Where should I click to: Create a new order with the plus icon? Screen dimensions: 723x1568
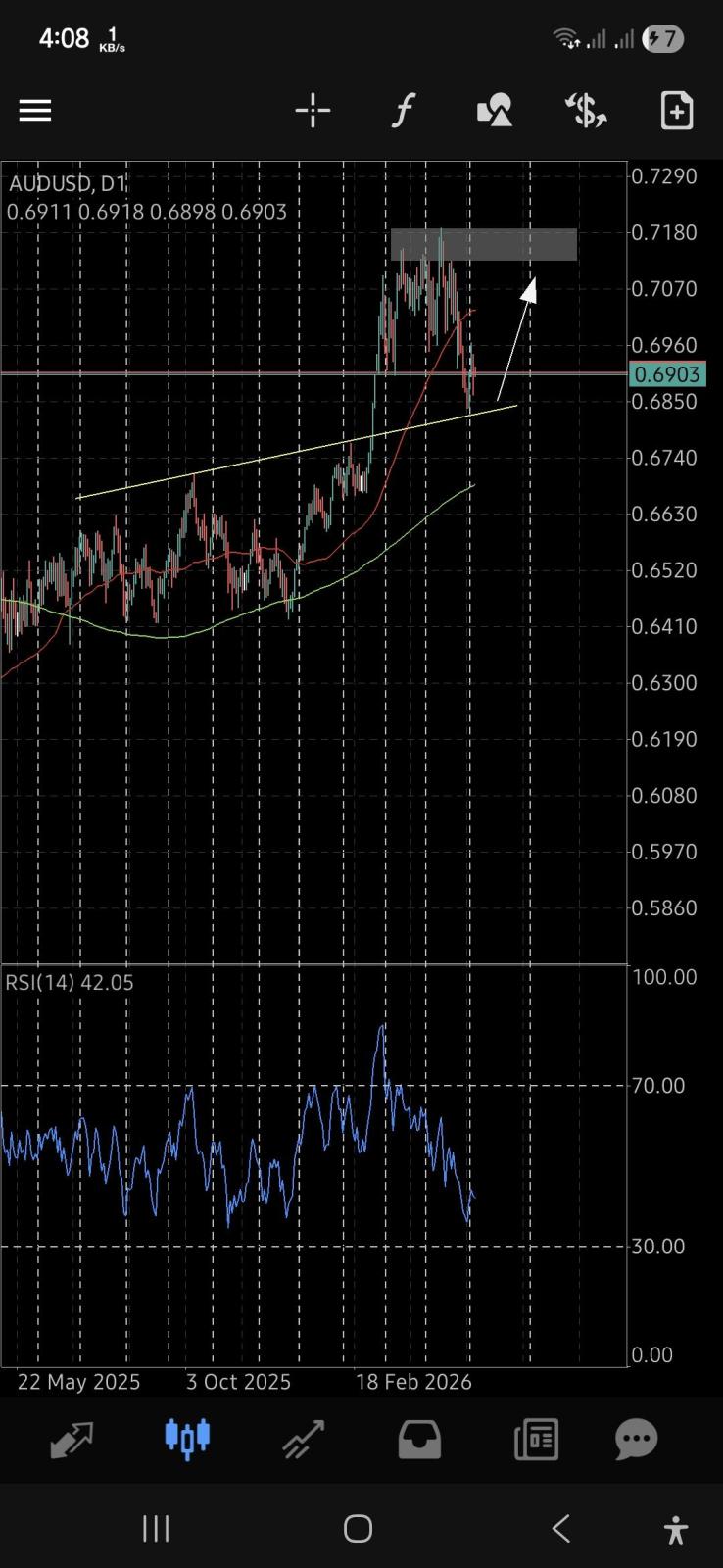[x=676, y=110]
